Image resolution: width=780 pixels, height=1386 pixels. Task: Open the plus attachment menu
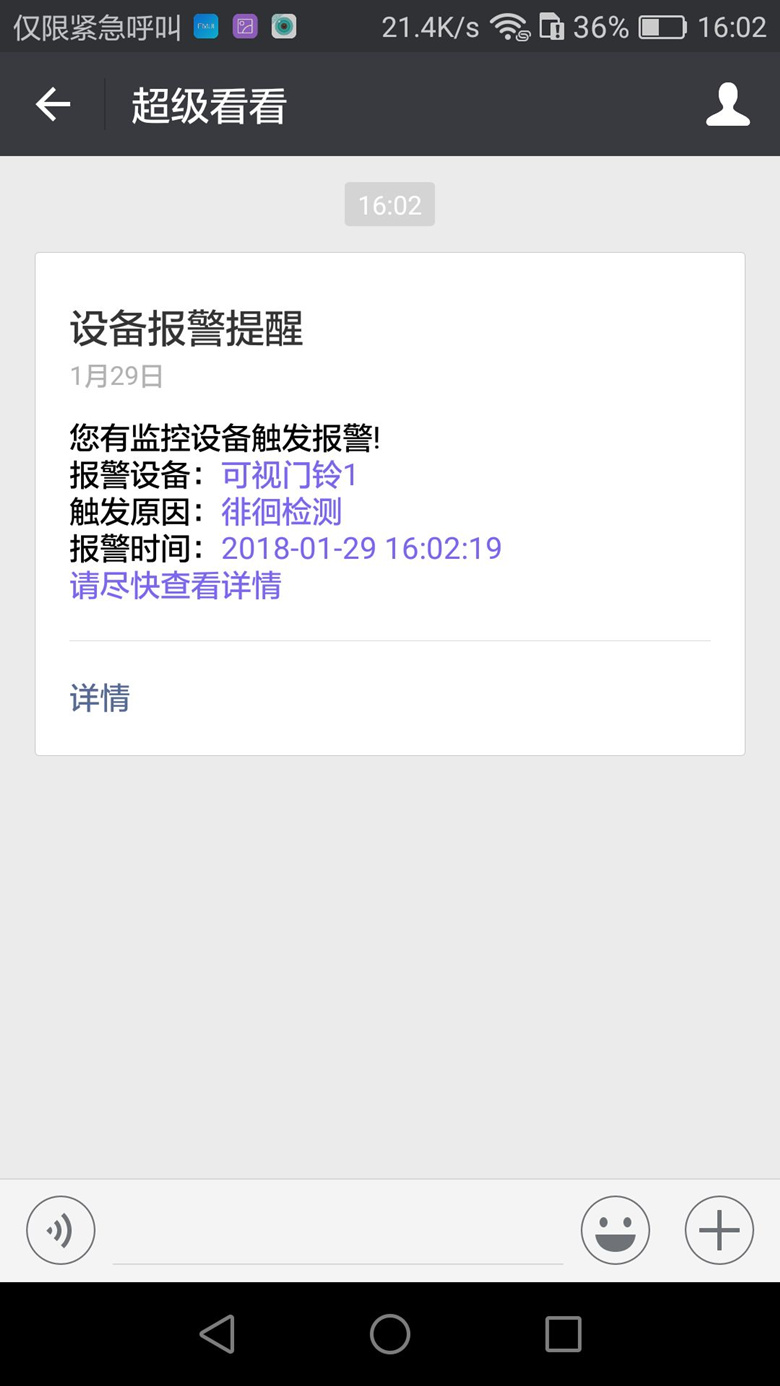coord(719,1230)
